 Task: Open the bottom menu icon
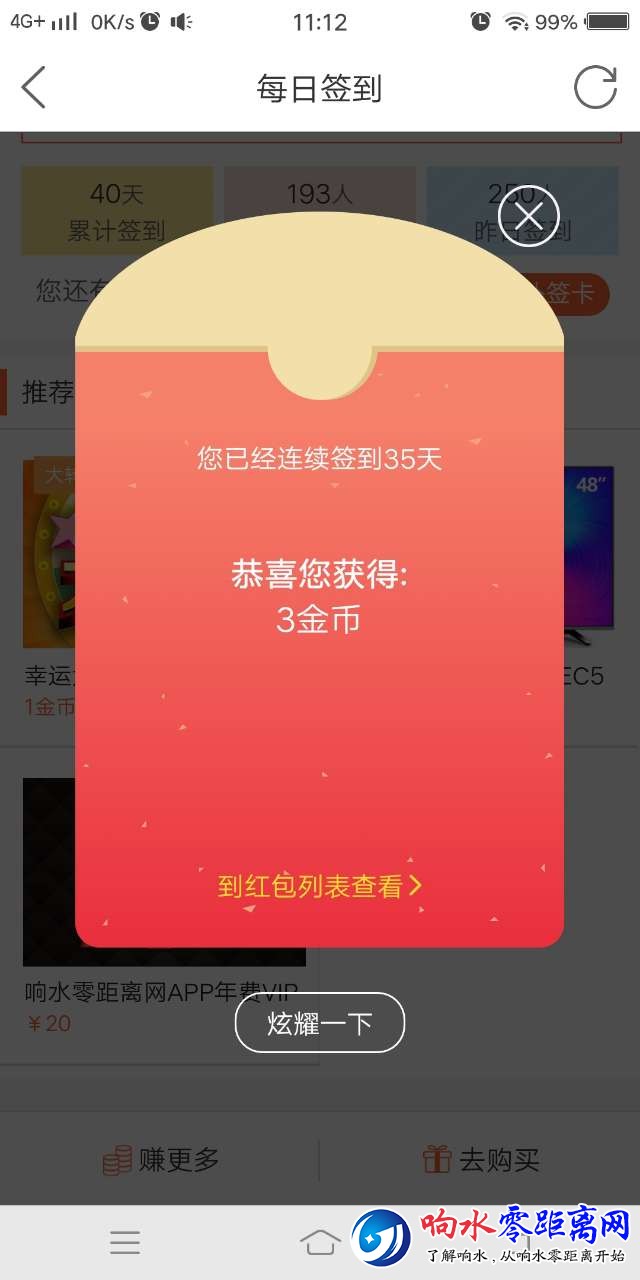point(125,1242)
